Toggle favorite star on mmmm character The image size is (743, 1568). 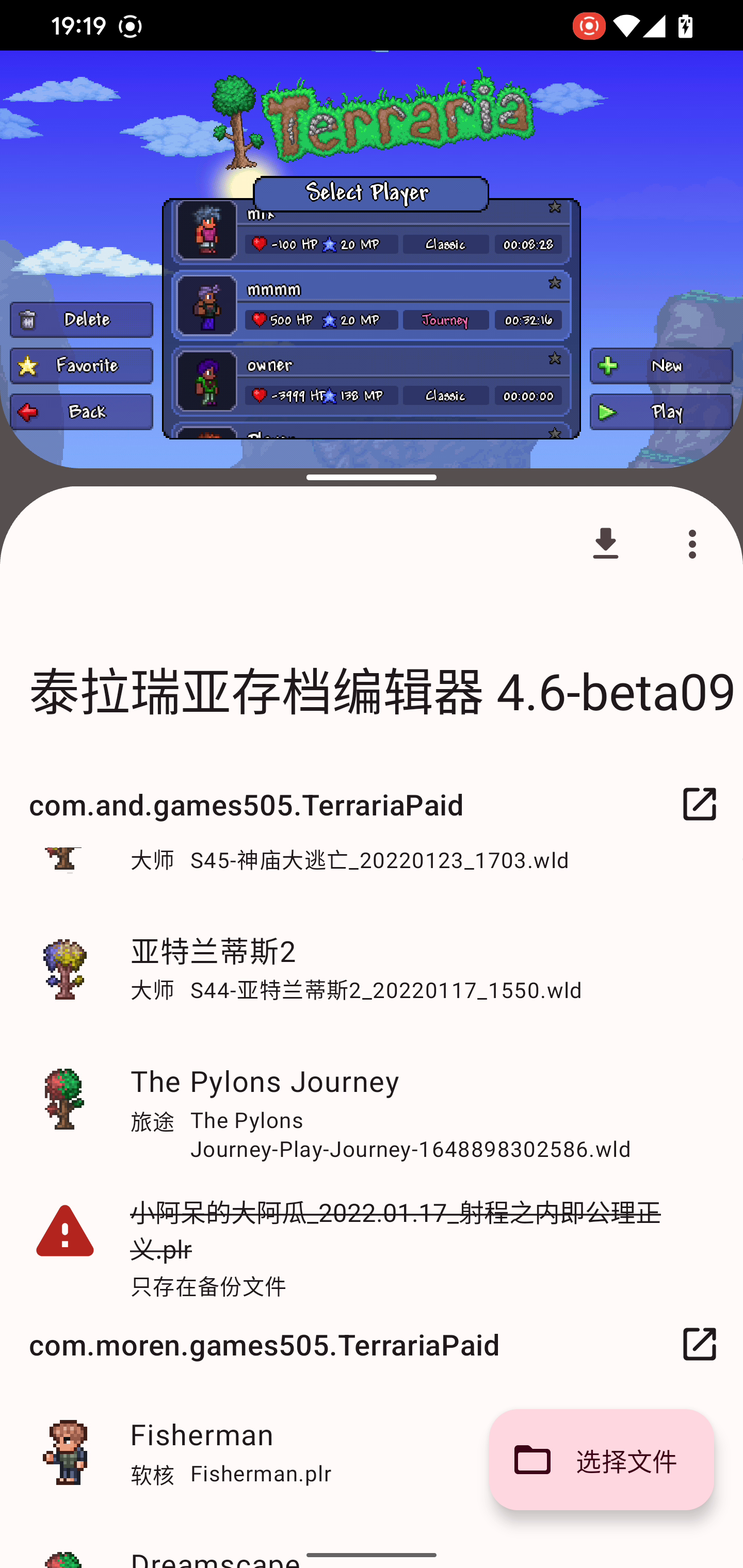554,283
